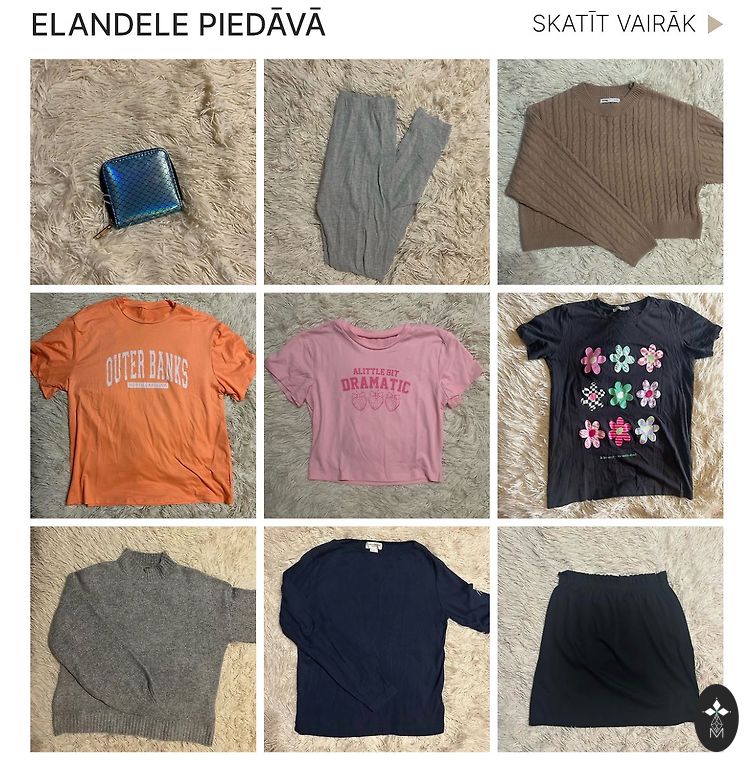Open the beige cable-knit sweater listing

point(610,172)
